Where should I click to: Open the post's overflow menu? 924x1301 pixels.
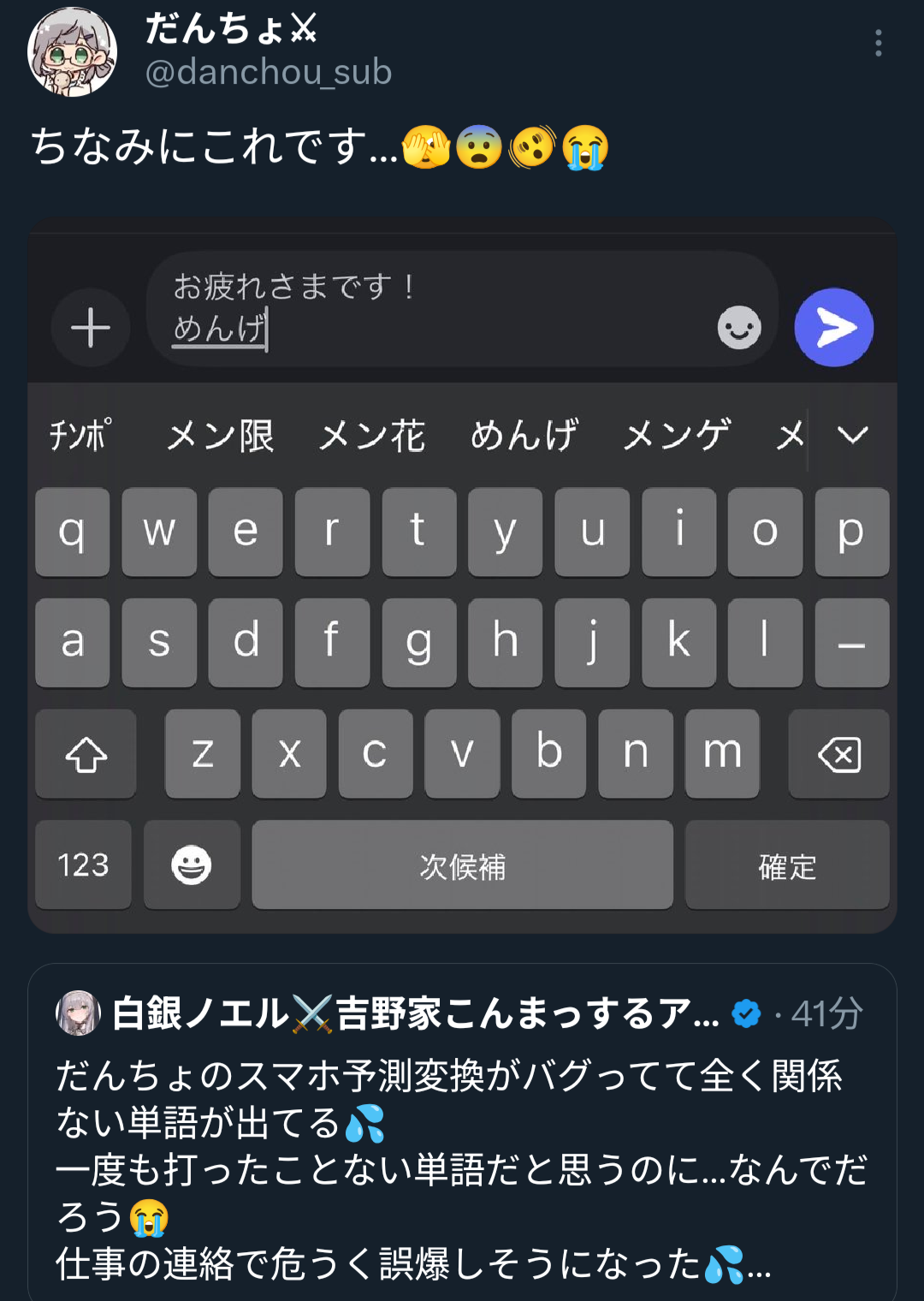[878, 44]
